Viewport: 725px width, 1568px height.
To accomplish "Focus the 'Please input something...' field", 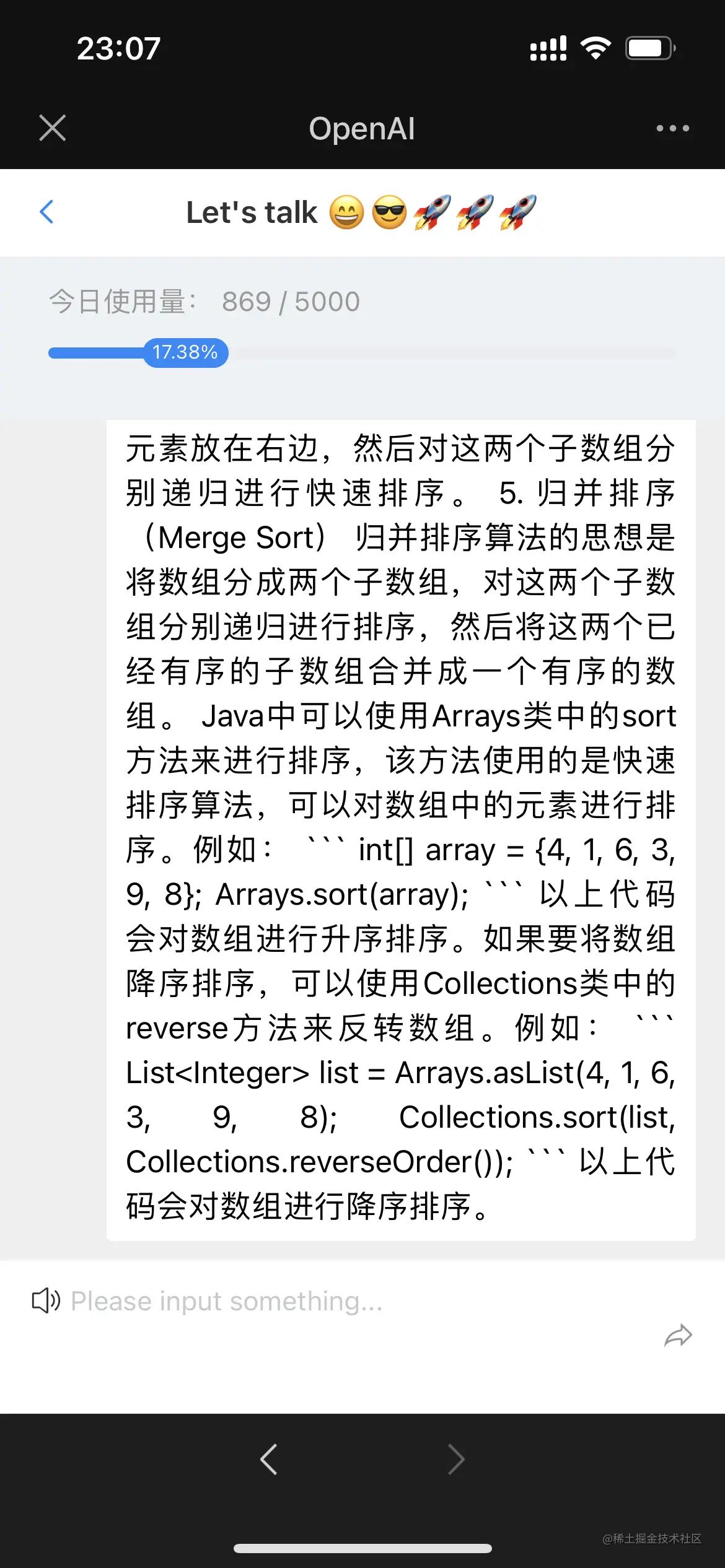I will 347,1302.
